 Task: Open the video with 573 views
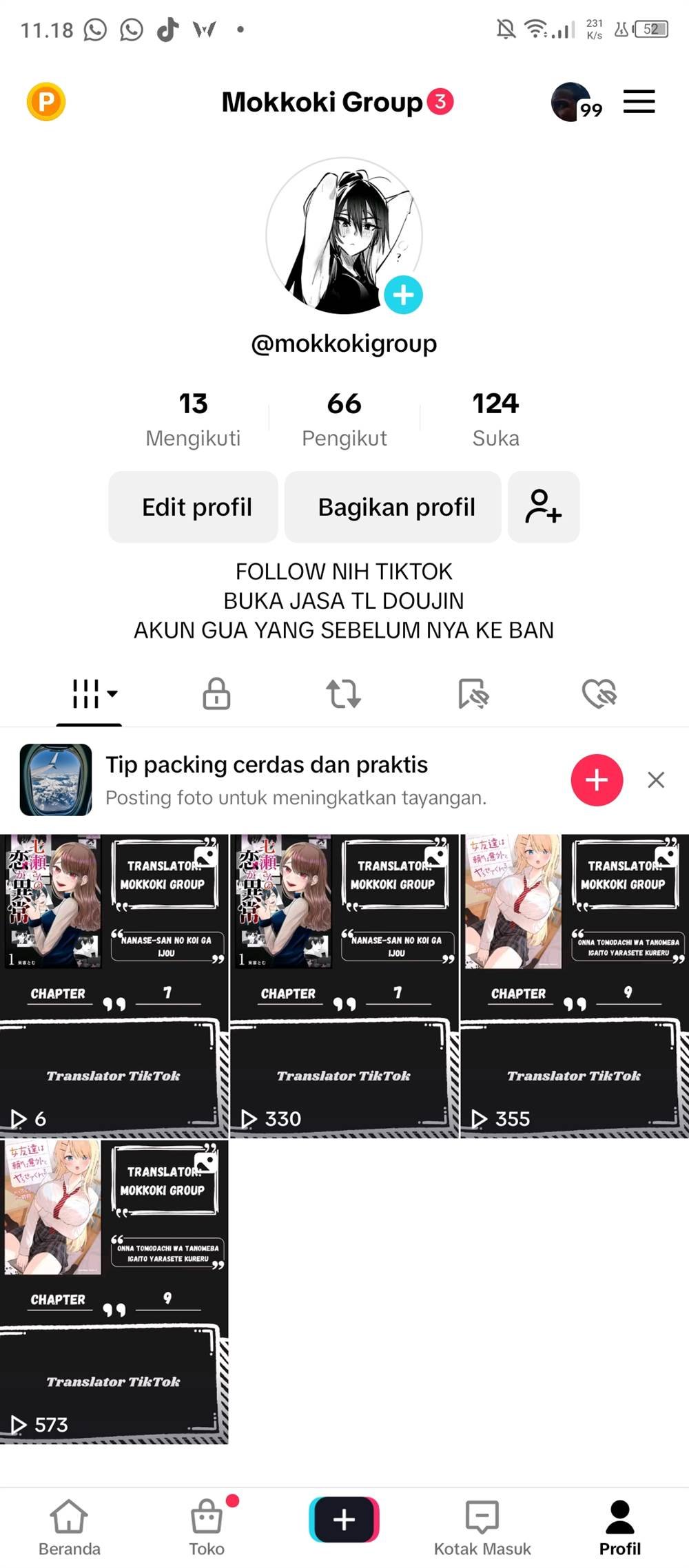point(114,1291)
